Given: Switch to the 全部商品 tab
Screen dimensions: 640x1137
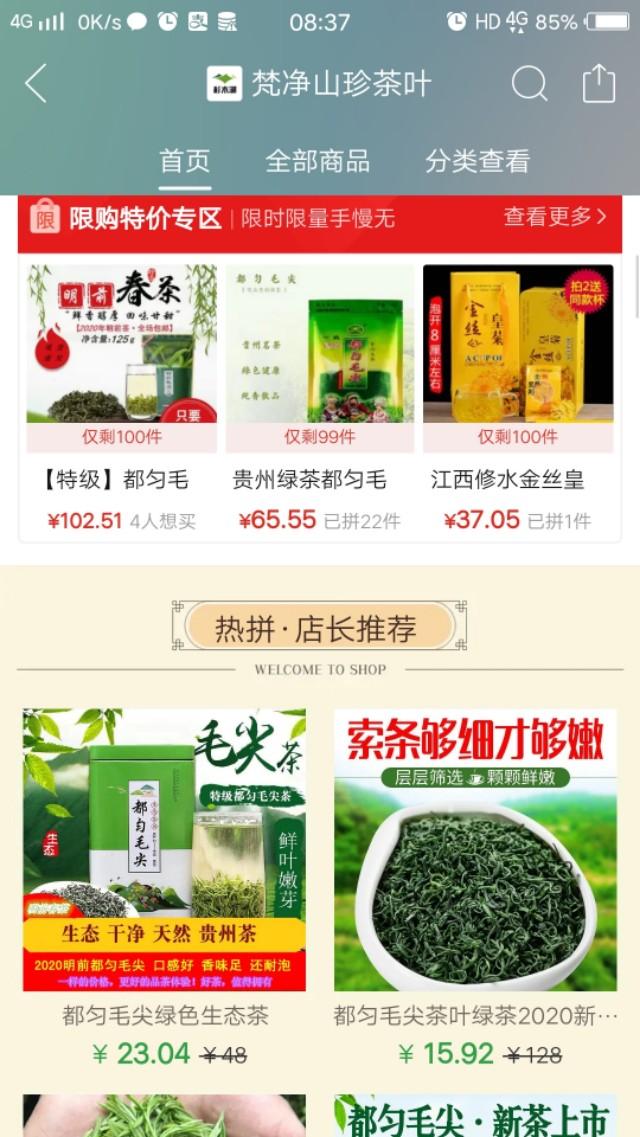Looking at the screenshot, I should (x=317, y=161).
